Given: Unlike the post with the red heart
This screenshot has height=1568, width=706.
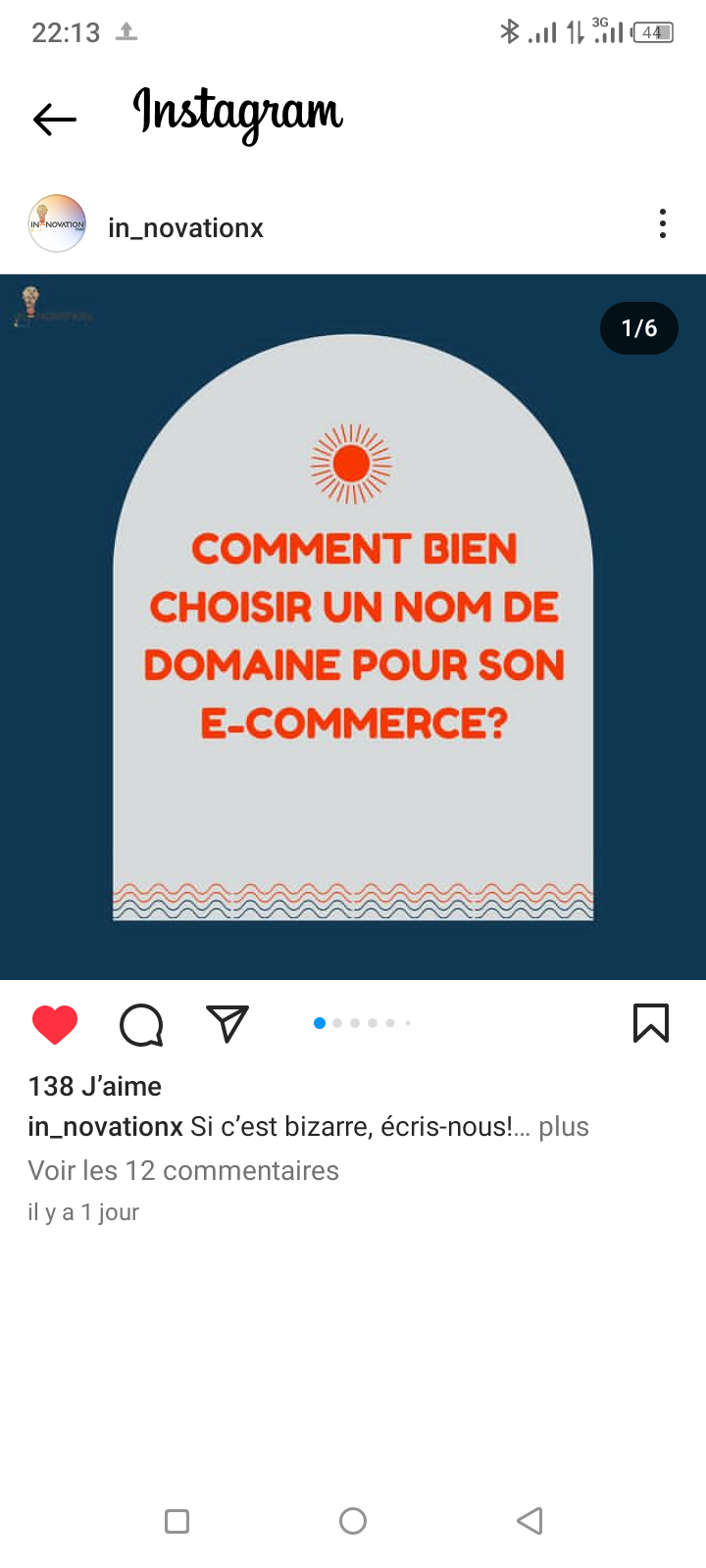Looking at the screenshot, I should tap(55, 1025).
